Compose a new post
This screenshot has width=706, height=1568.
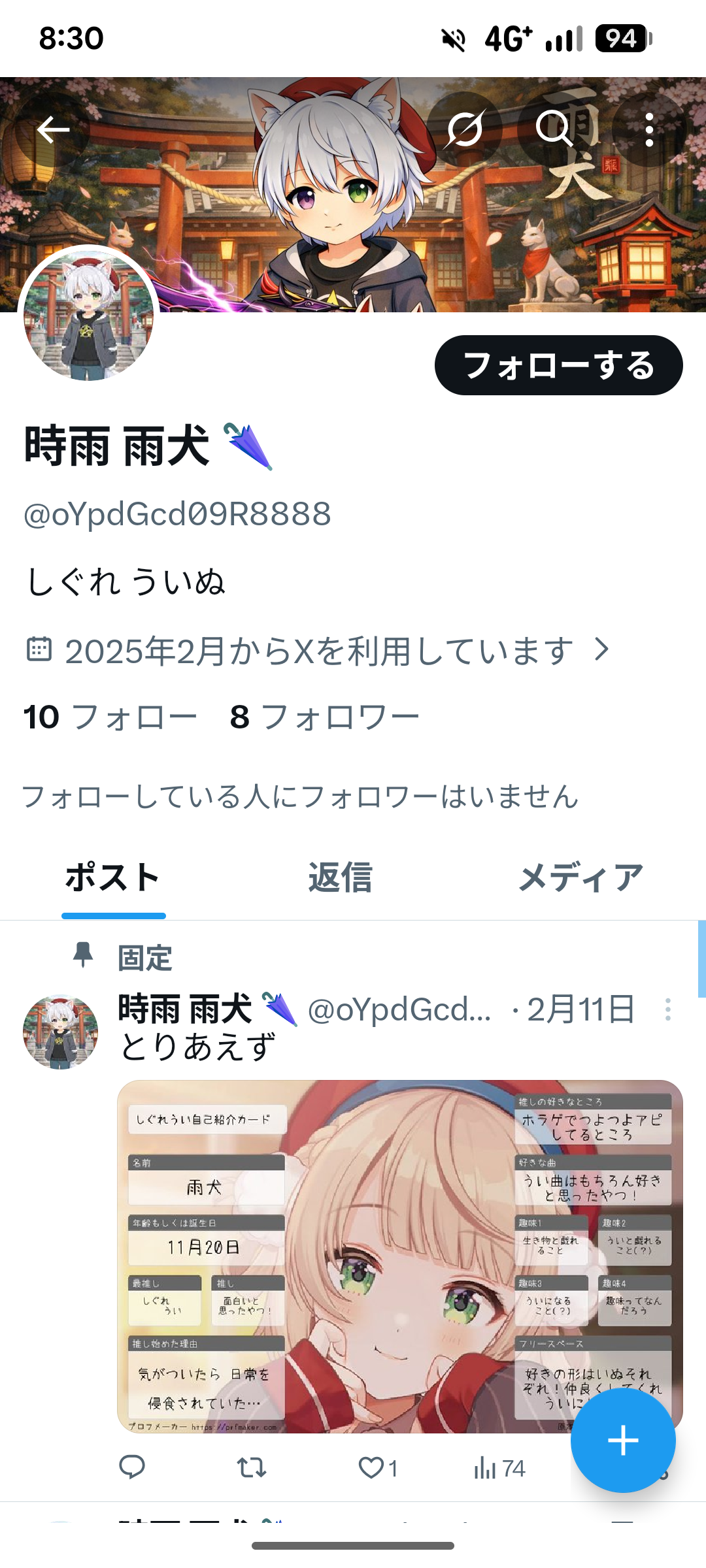pyautogui.click(x=623, y=1441)
